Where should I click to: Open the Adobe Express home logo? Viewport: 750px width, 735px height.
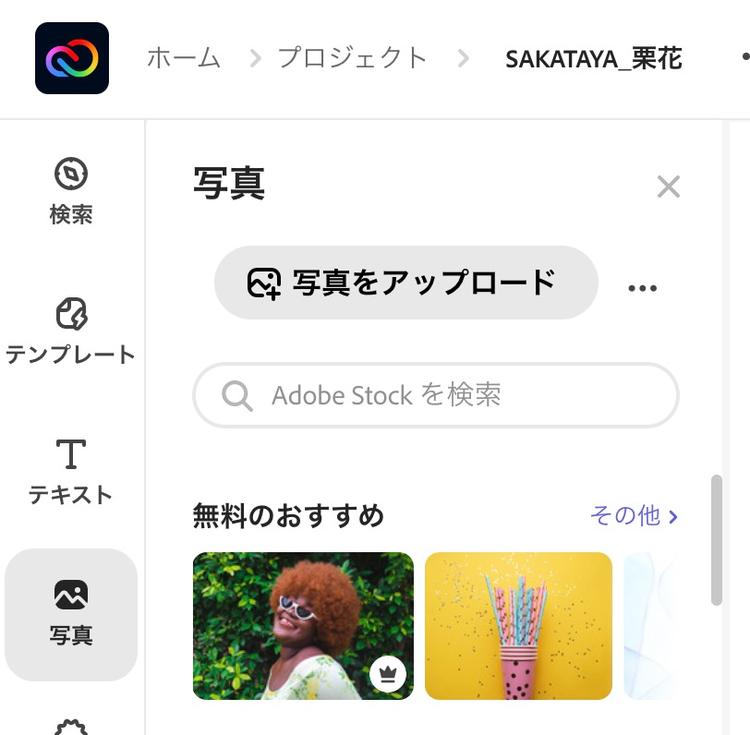(x=72, y=58)
